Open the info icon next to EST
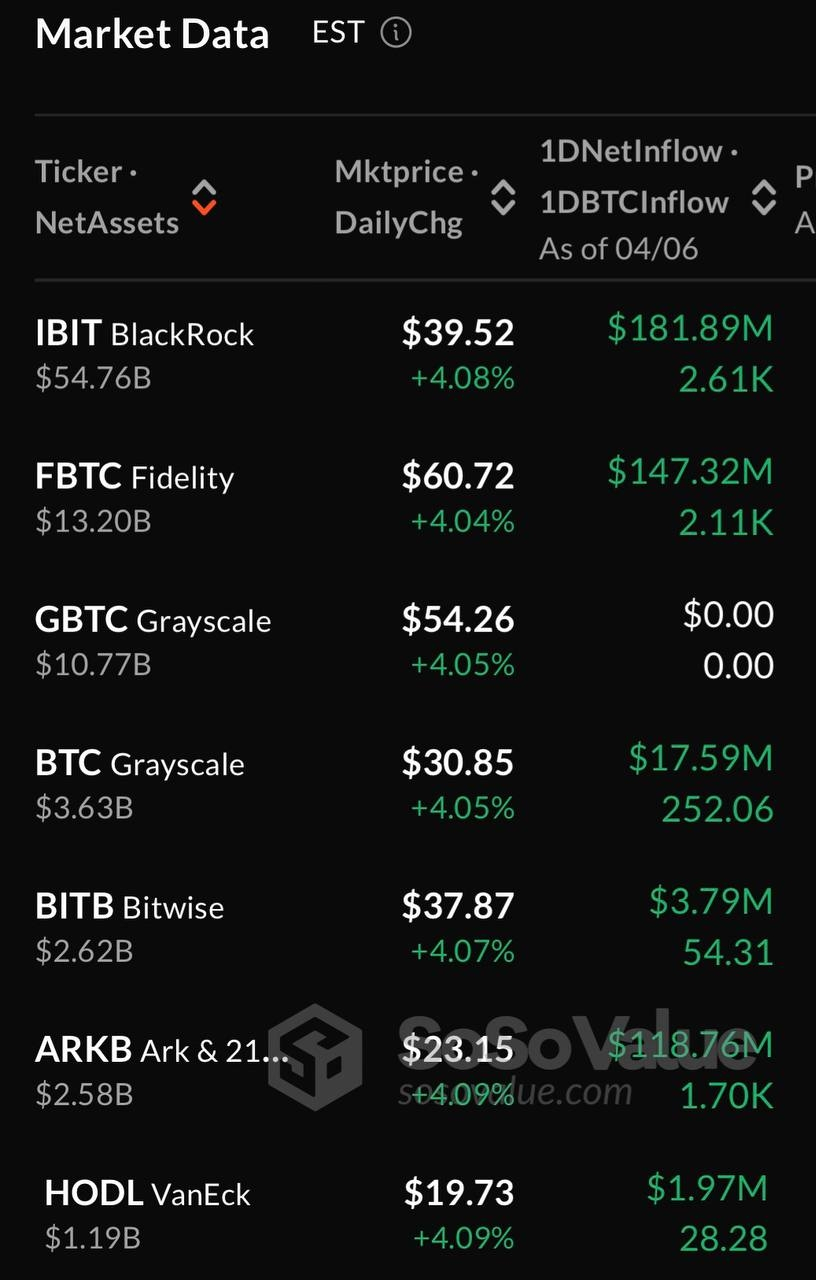This screenshot has height=1280, width=816. pyautogui.click(x=396, y=33)
